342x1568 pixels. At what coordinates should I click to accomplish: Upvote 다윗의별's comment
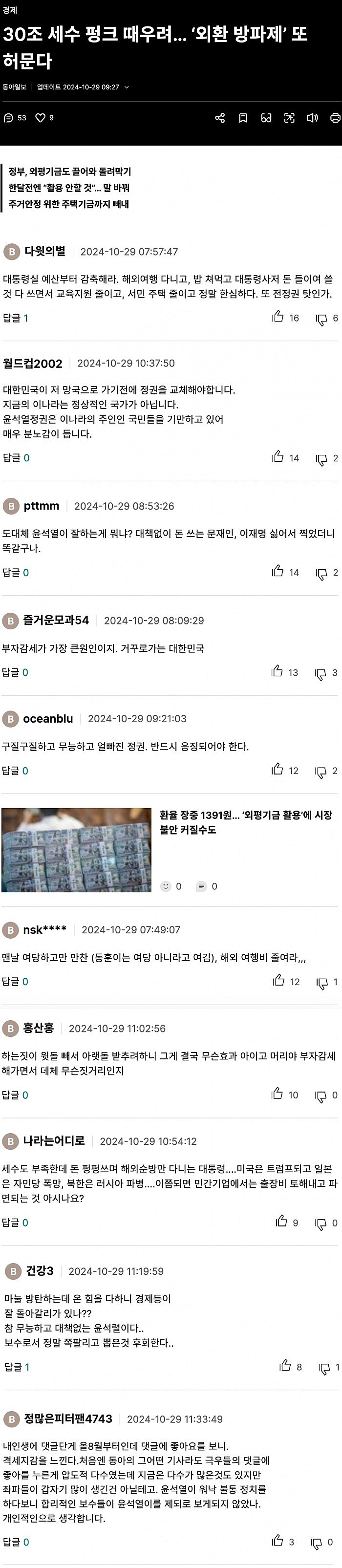point(278,317)
